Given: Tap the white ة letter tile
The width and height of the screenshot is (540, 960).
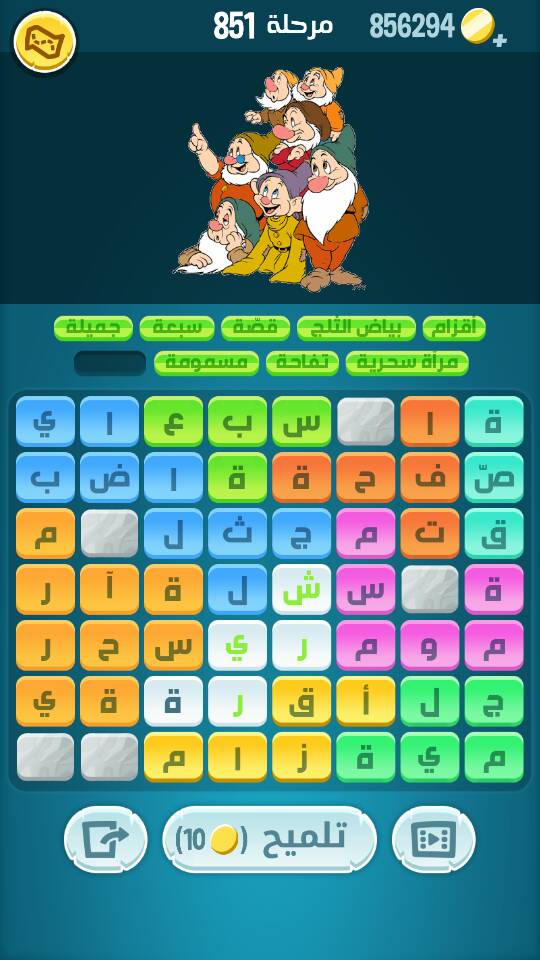Looking at the screenshot, I should pyautogui.click(x=173, y=702).
